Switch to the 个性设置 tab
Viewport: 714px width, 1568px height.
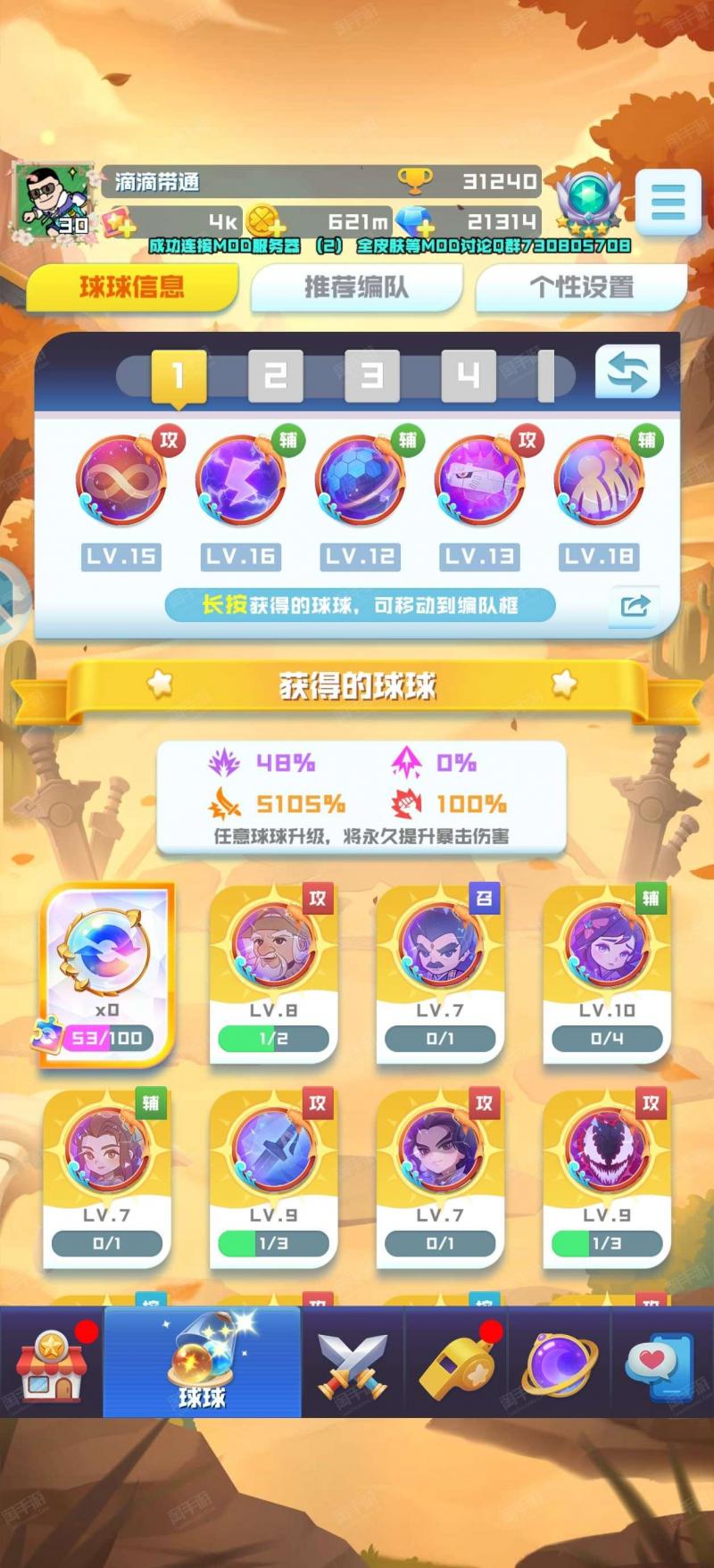582,287
